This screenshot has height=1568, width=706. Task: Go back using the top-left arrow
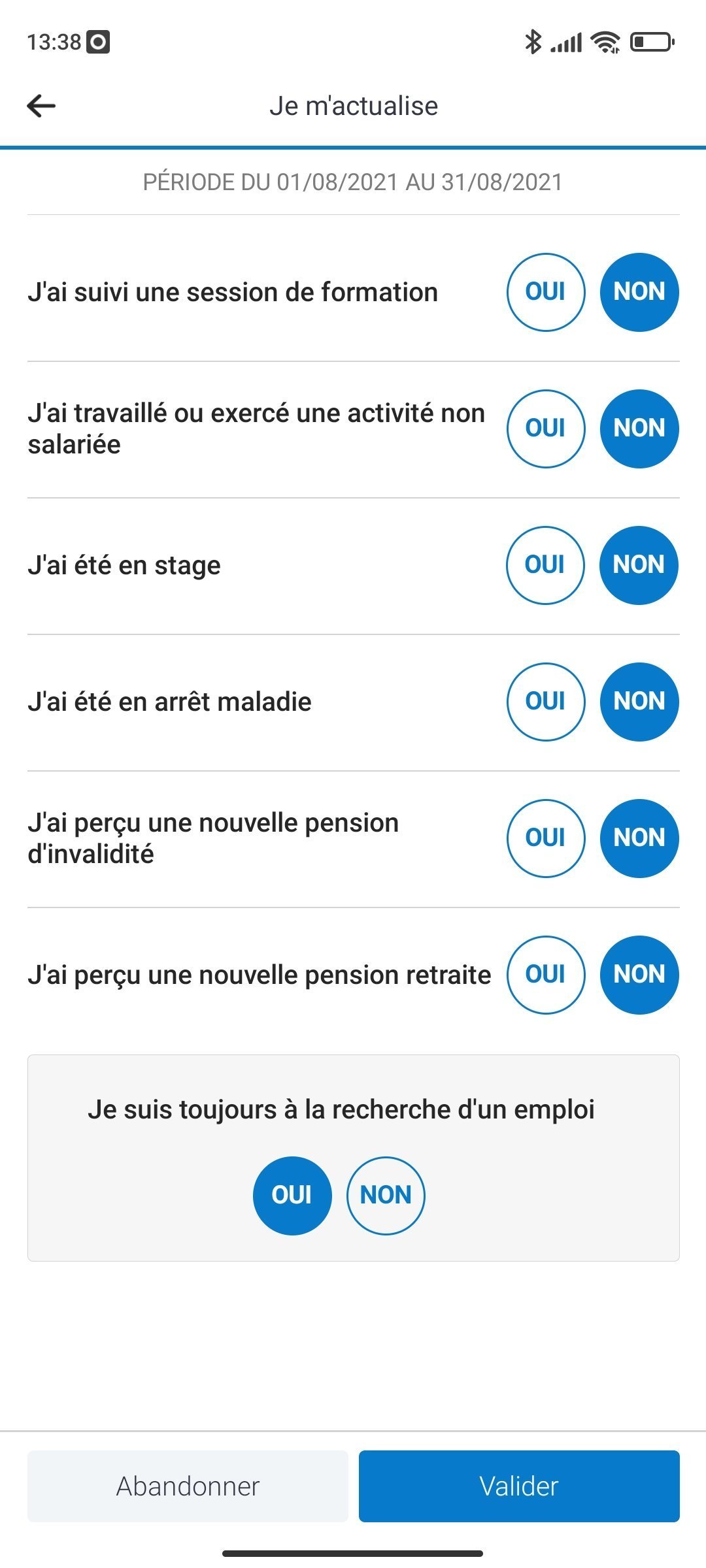tap(41, 106)
